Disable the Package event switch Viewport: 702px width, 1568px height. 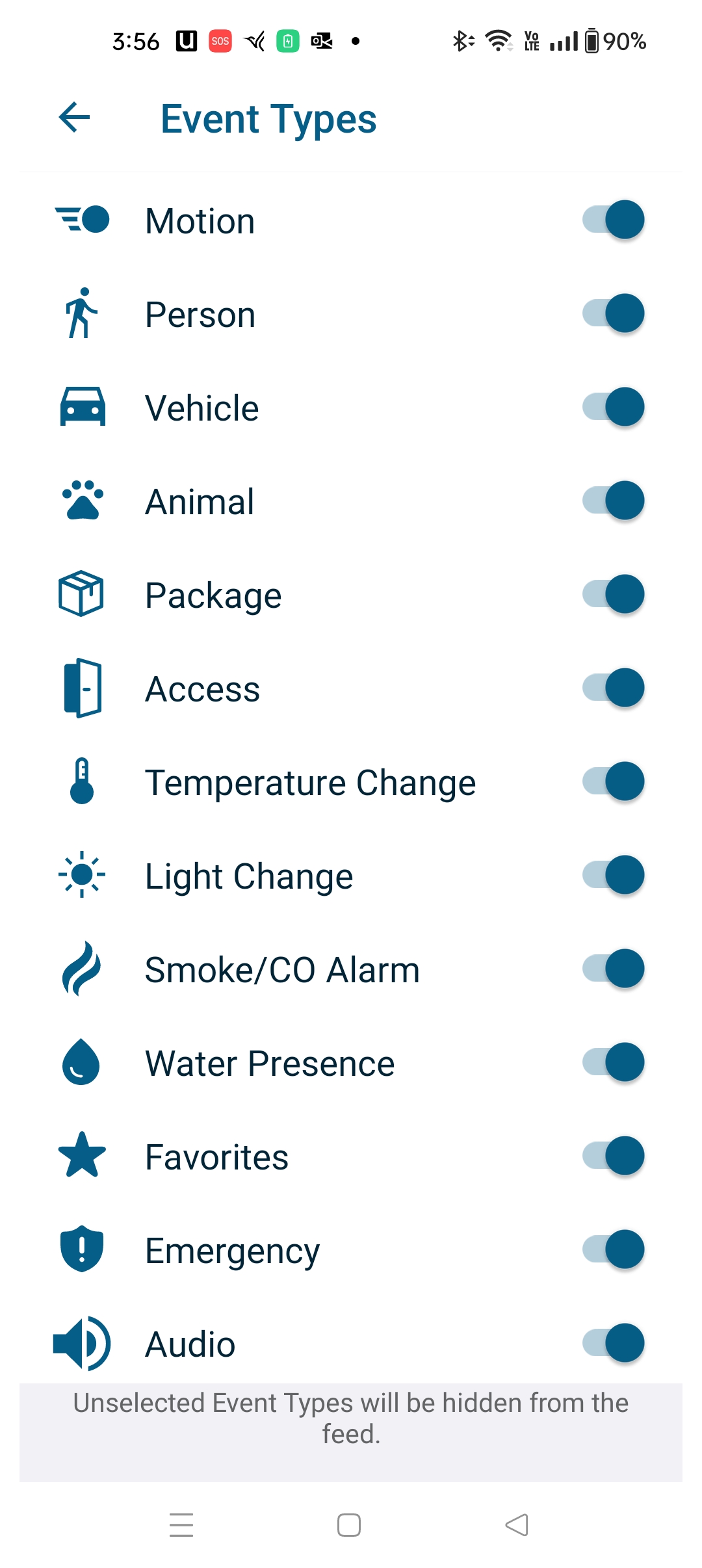[x=613, y=595]
